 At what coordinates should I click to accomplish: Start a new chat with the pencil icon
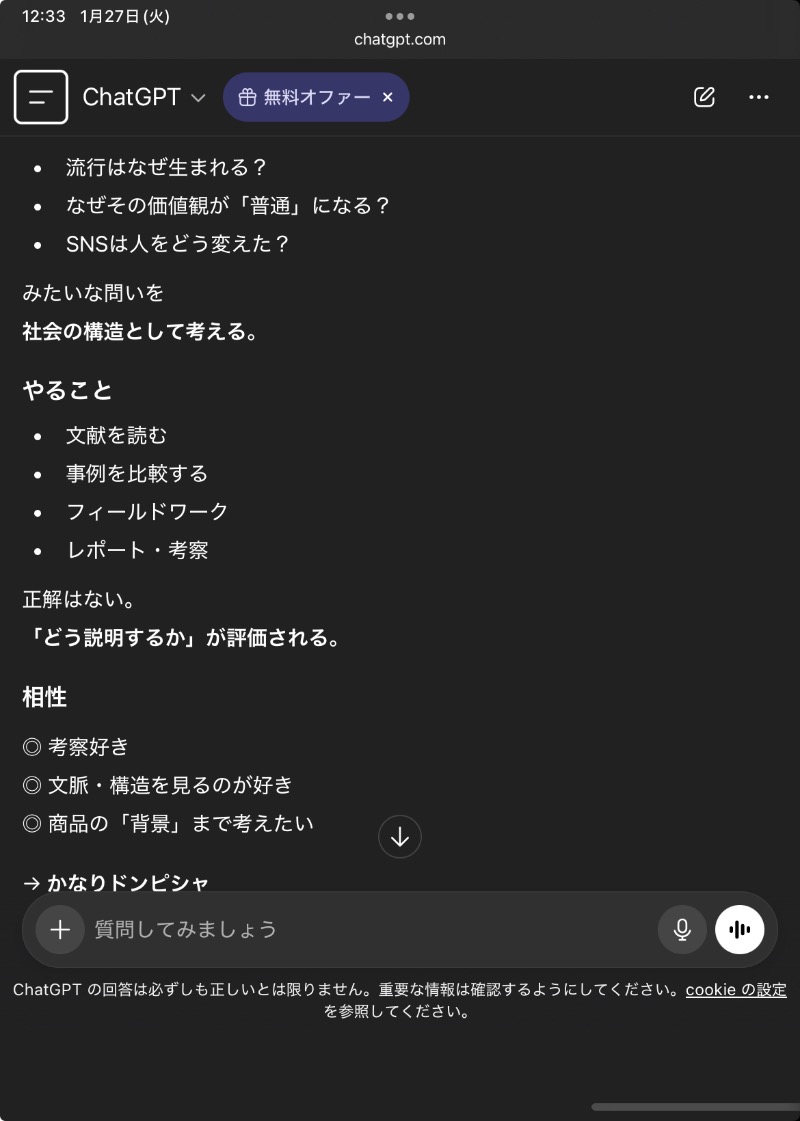click(x=704, y=97)
